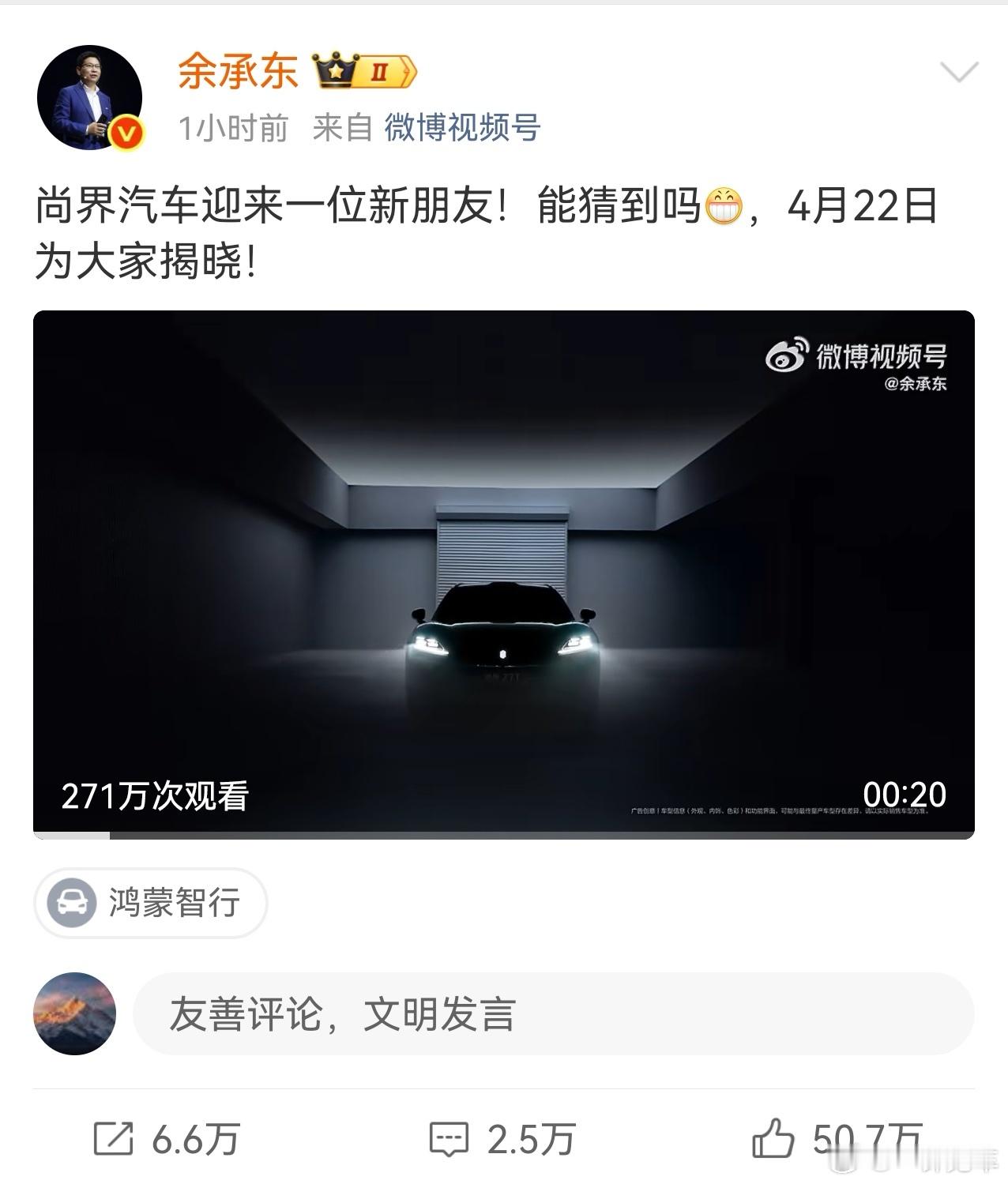The width and height of the screenshot is (1008, 1184).
Task: Click the repost icon at the bottom
Action: [x=112, y=1141]
